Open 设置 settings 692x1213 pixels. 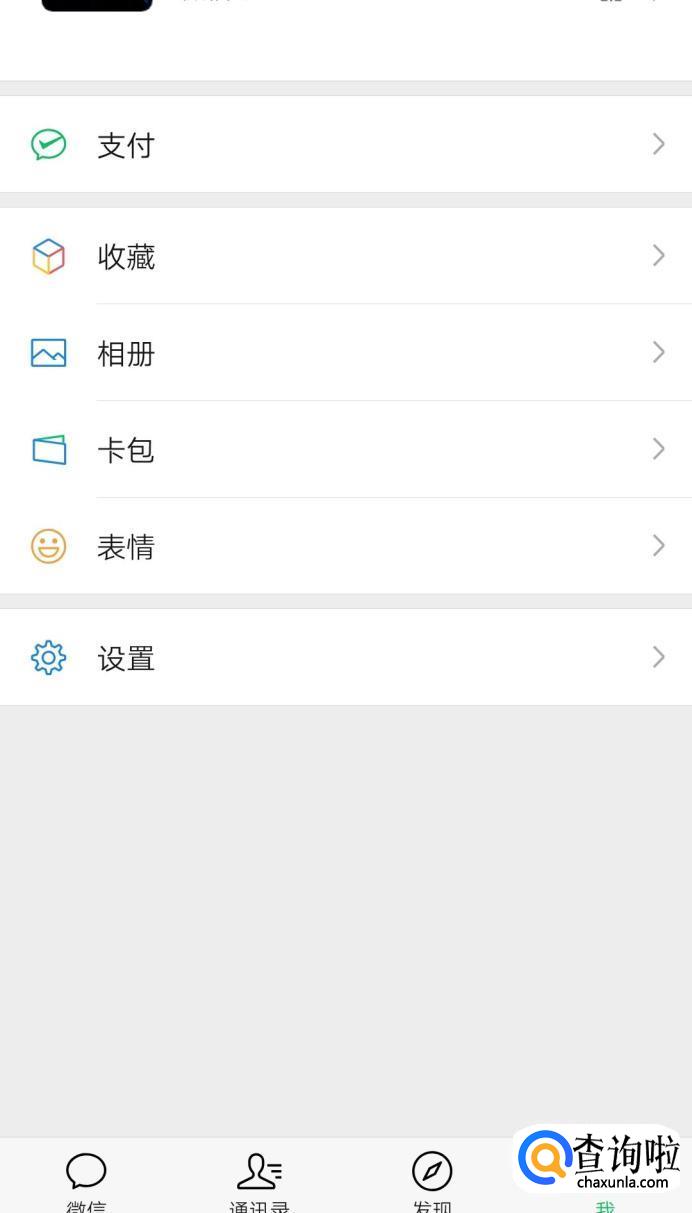pyautogui.click(x=345, y=658)
